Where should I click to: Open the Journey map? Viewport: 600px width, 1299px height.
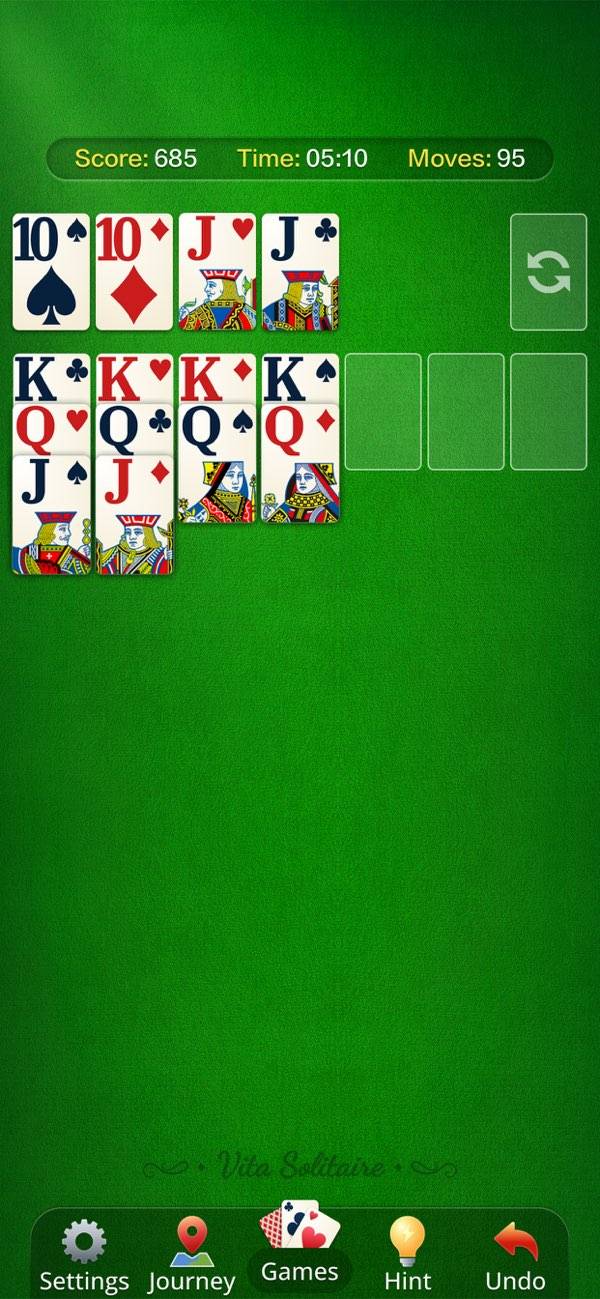tap(191, 1255)
